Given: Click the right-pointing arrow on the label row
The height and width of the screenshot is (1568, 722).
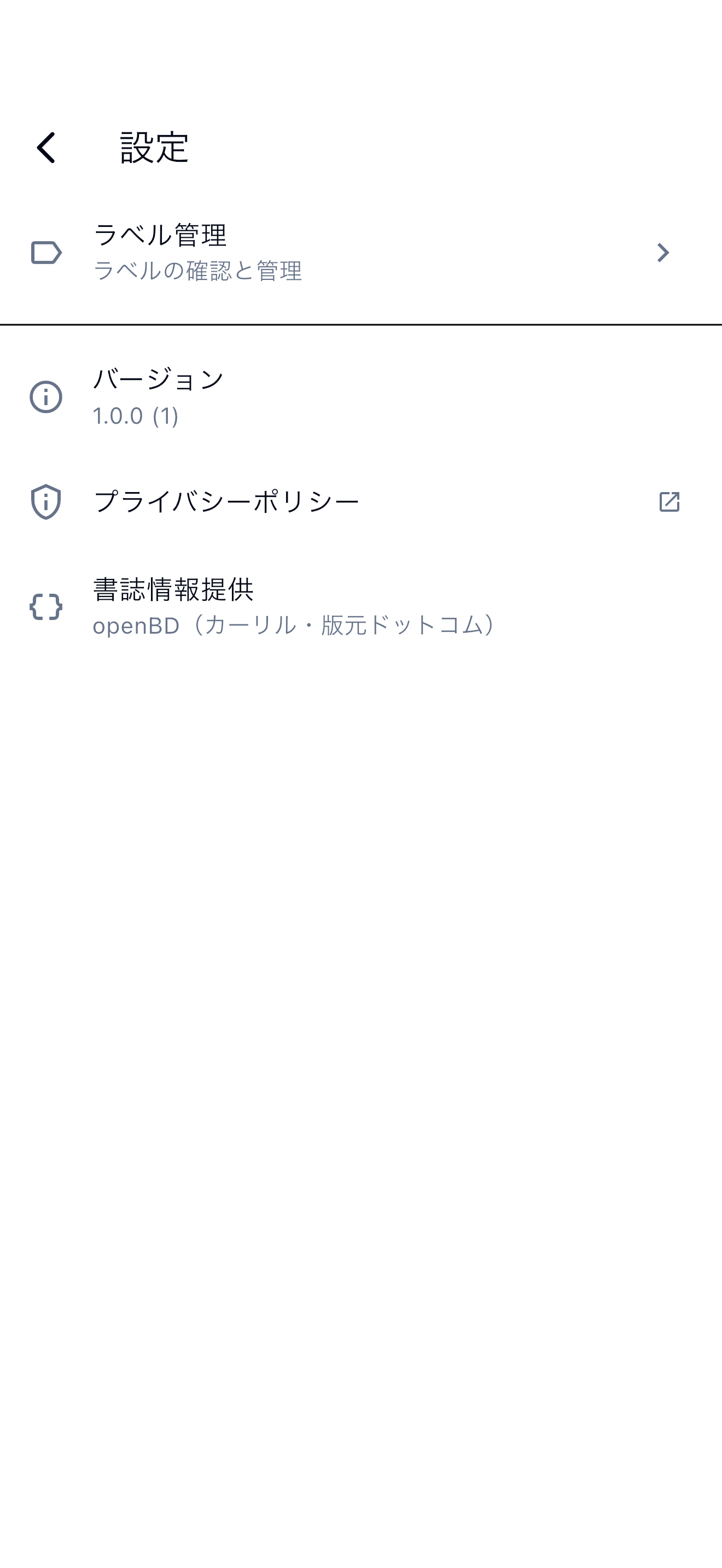Looking at the screenshot, I should 664,252.
